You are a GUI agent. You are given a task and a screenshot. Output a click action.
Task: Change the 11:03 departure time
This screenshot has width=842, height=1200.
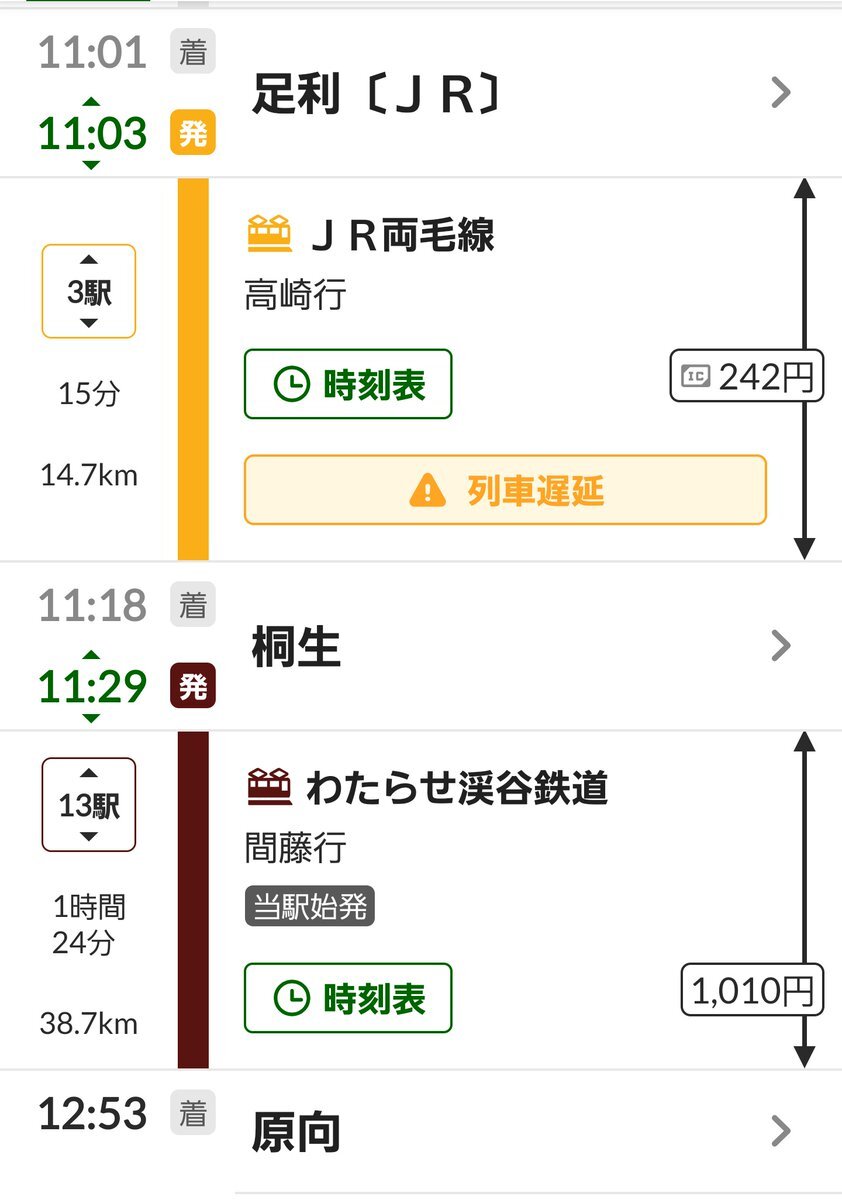92,133
